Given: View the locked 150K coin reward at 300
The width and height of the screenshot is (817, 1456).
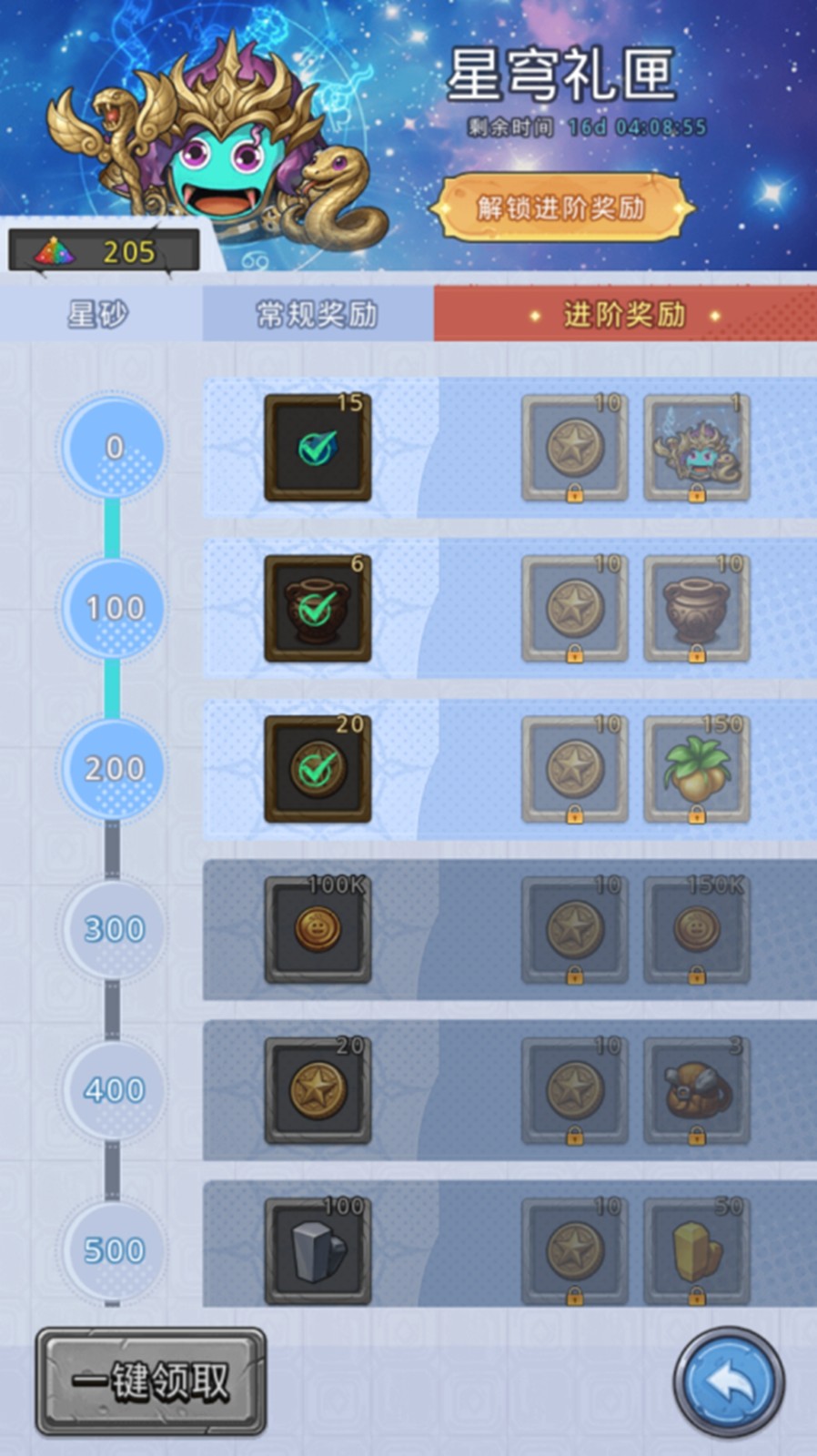Looking at the screenshot, I should pos(696,929).
